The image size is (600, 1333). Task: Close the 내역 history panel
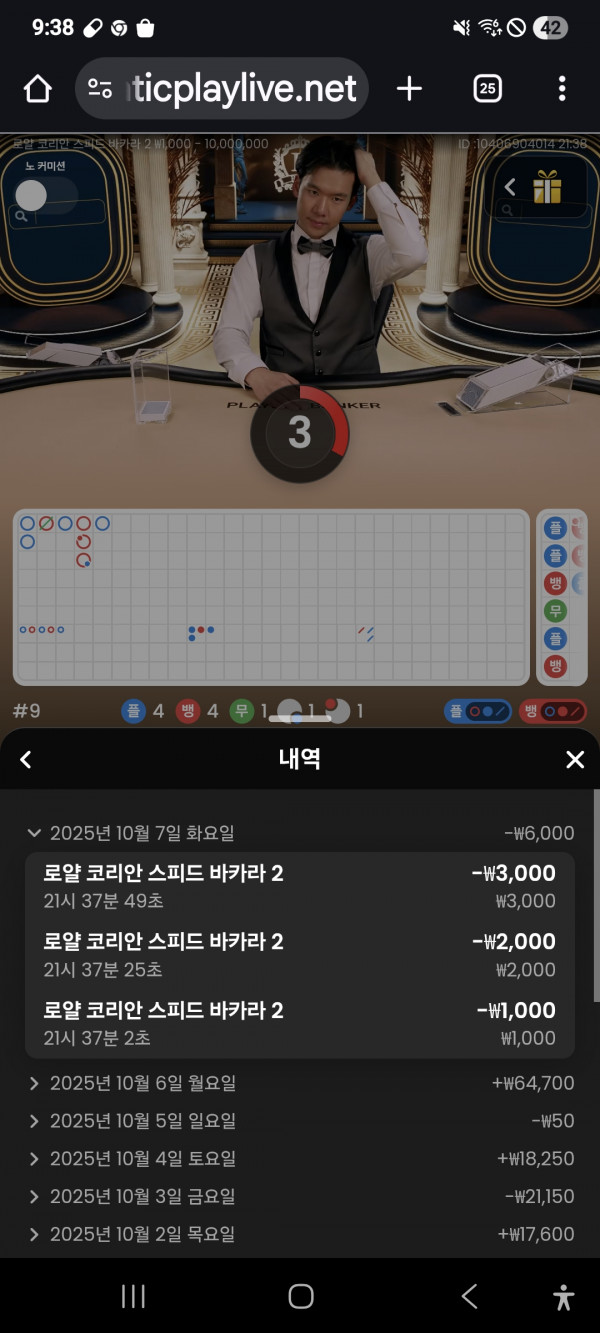click(575, 760)
